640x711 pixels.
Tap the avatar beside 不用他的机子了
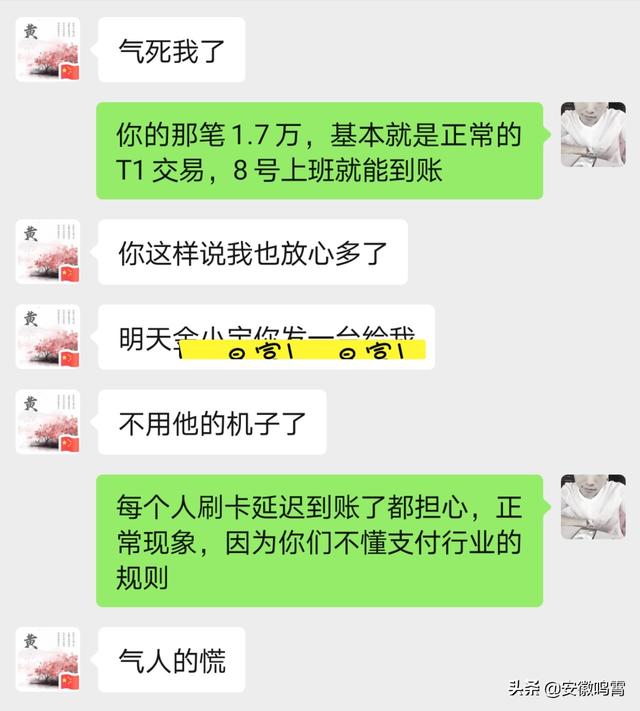(48, 422)
